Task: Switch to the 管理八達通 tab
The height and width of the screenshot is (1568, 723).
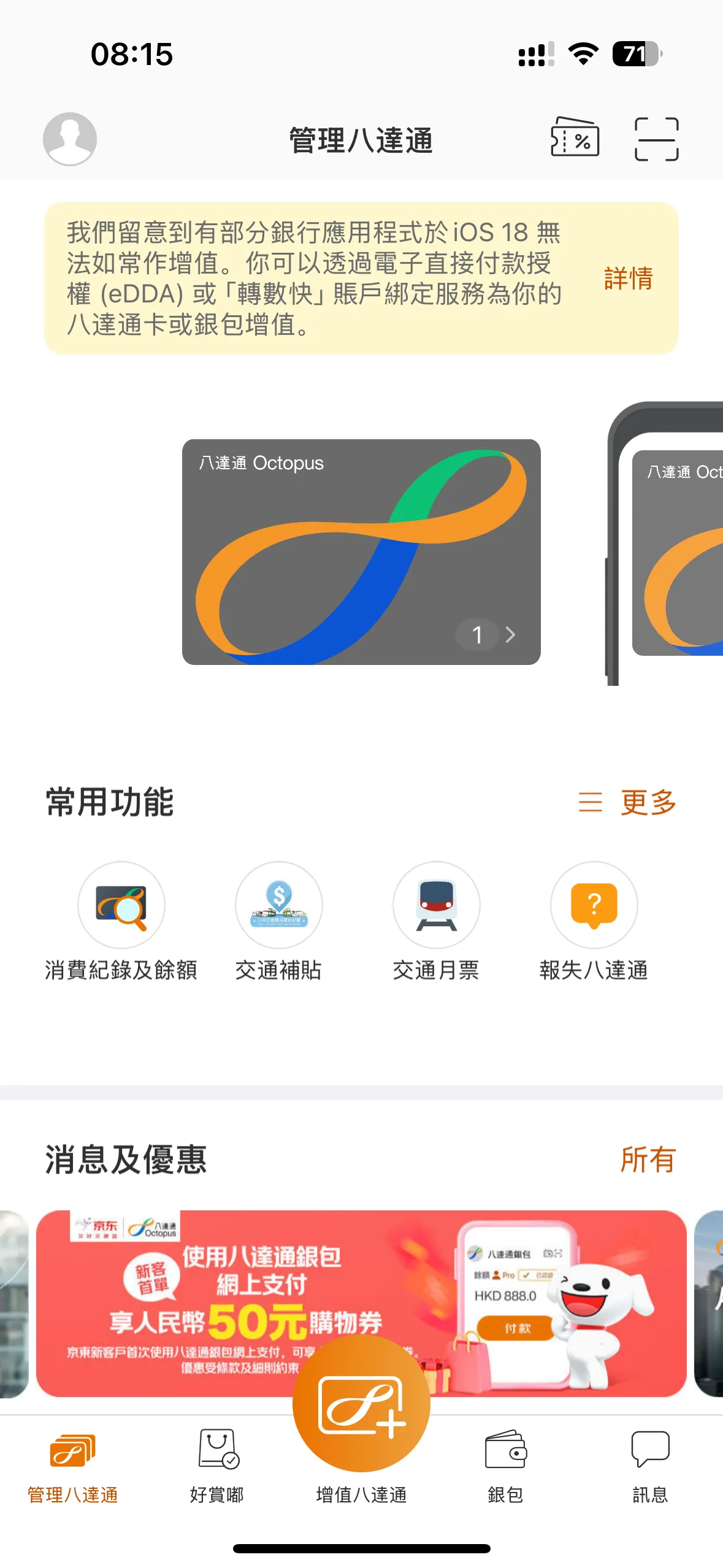Action: point(72,1469)
